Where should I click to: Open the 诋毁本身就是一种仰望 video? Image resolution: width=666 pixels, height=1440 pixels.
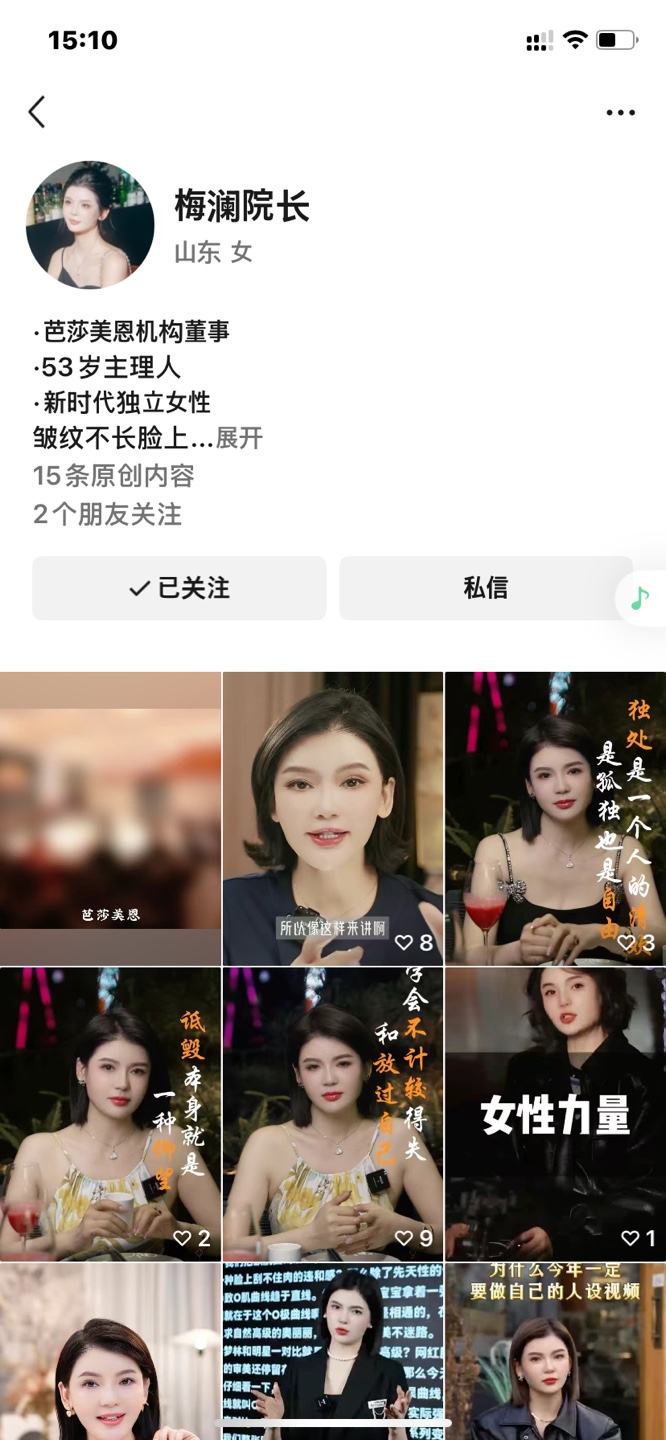[110, 1112]
